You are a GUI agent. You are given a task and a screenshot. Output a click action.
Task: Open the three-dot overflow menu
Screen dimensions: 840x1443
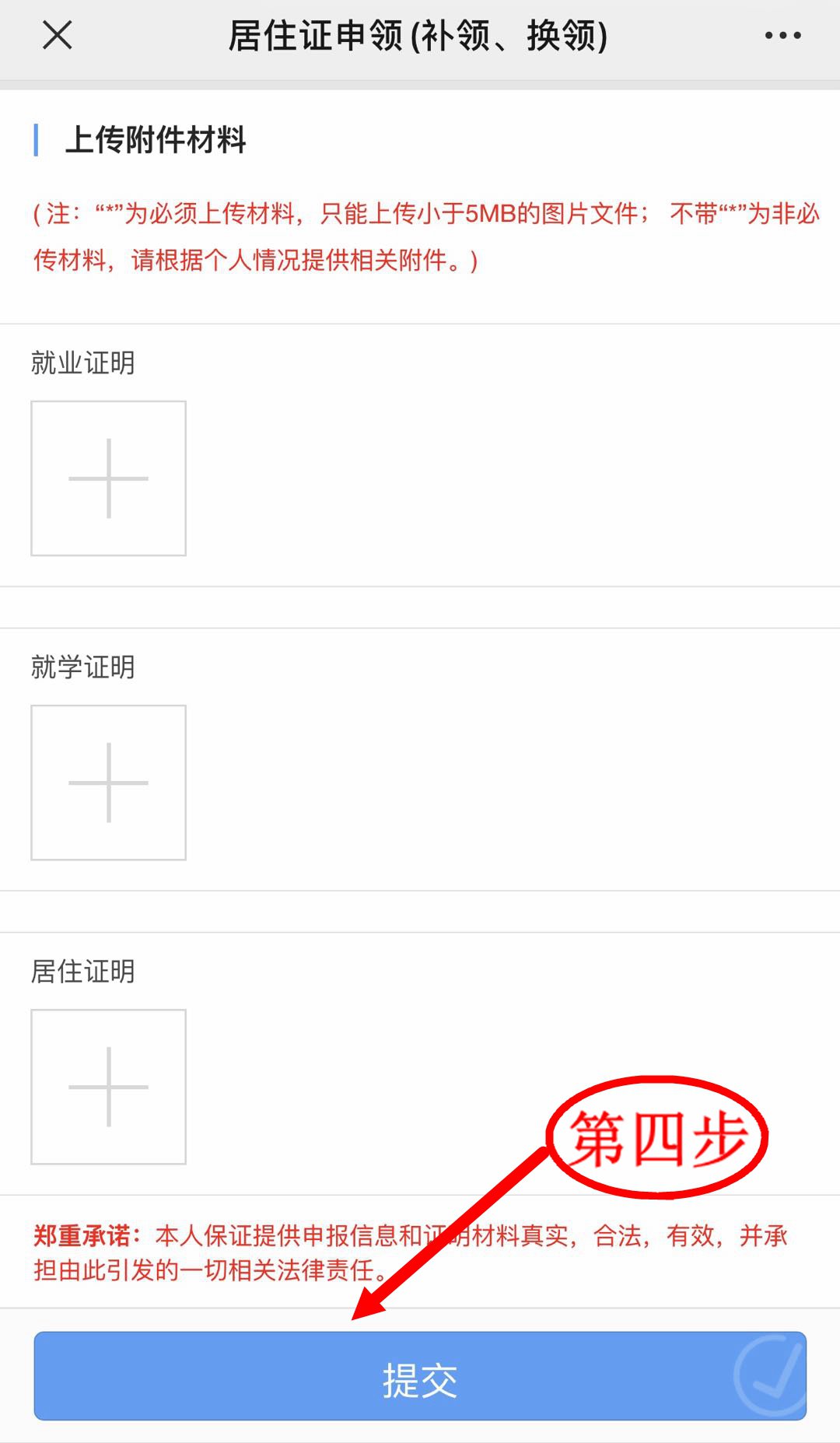(x=782, y=36)
